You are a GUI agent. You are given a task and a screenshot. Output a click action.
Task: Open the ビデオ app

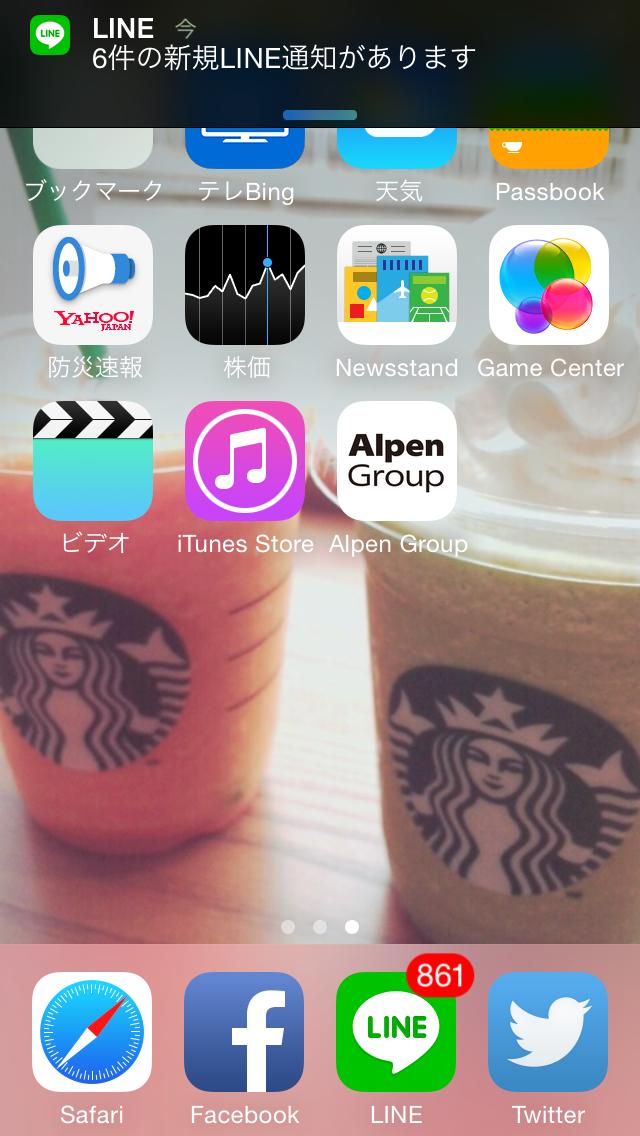(93, 461)
